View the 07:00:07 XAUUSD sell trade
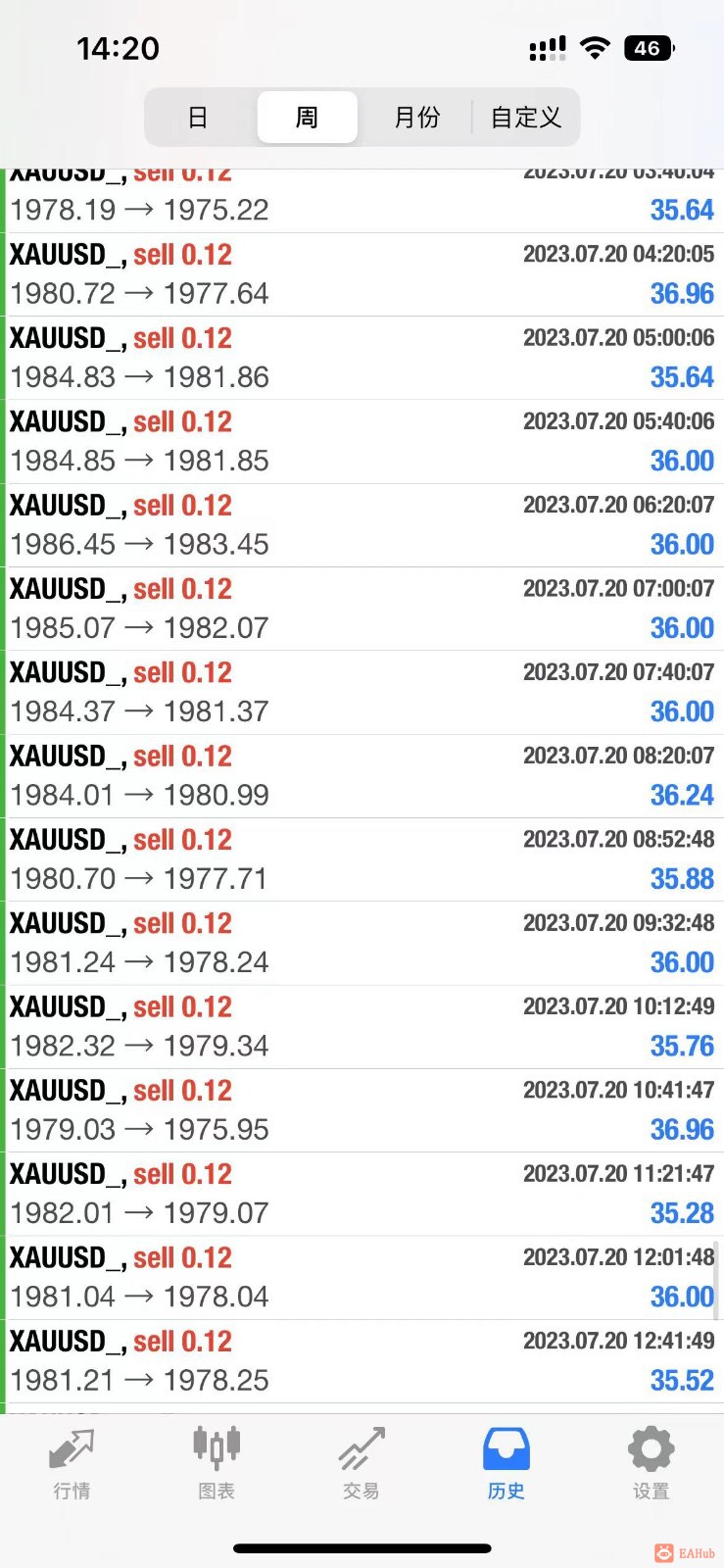The width and height of the screenshot is (724, 1568). [362, 609]
